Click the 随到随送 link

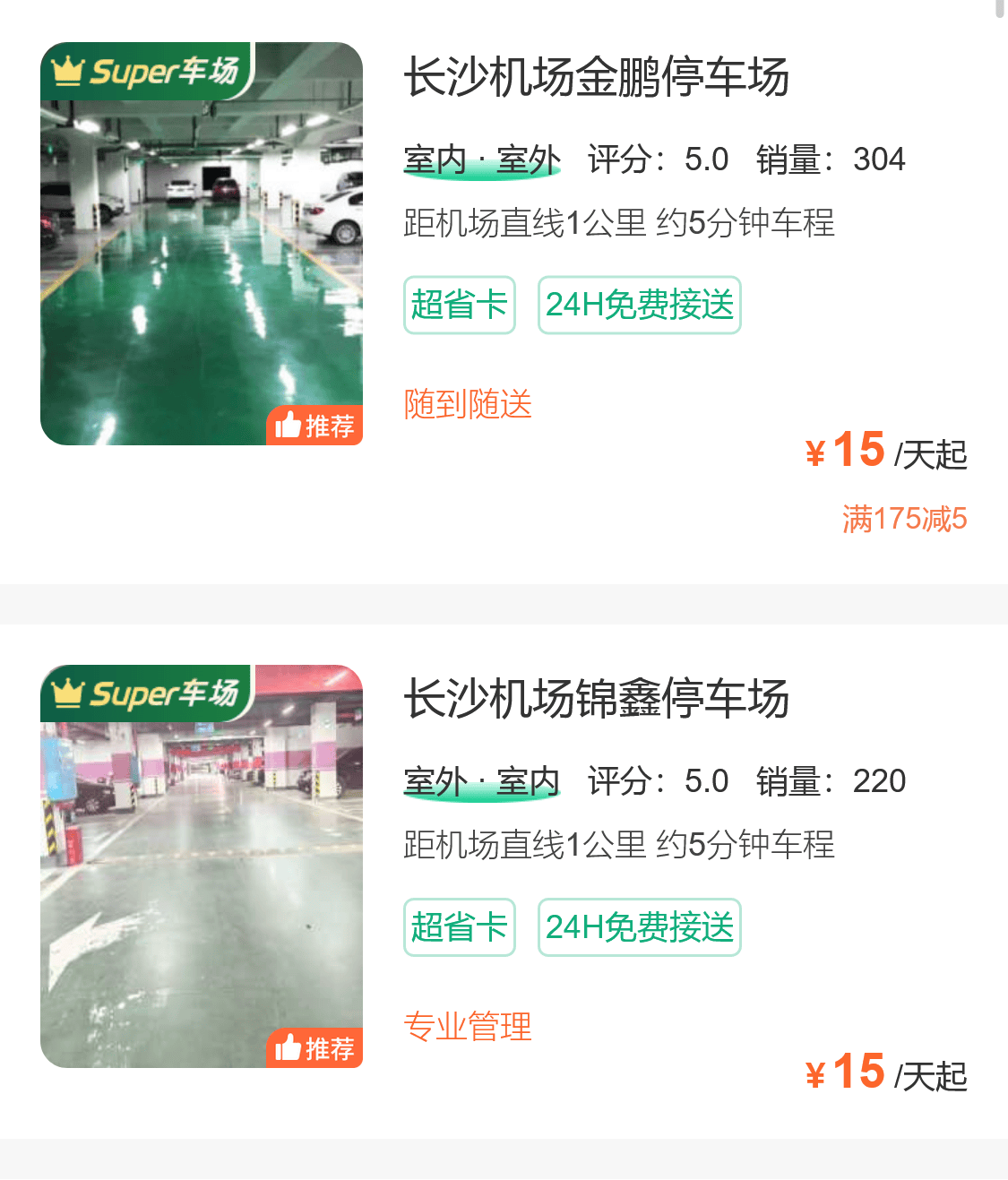point(468,405)
